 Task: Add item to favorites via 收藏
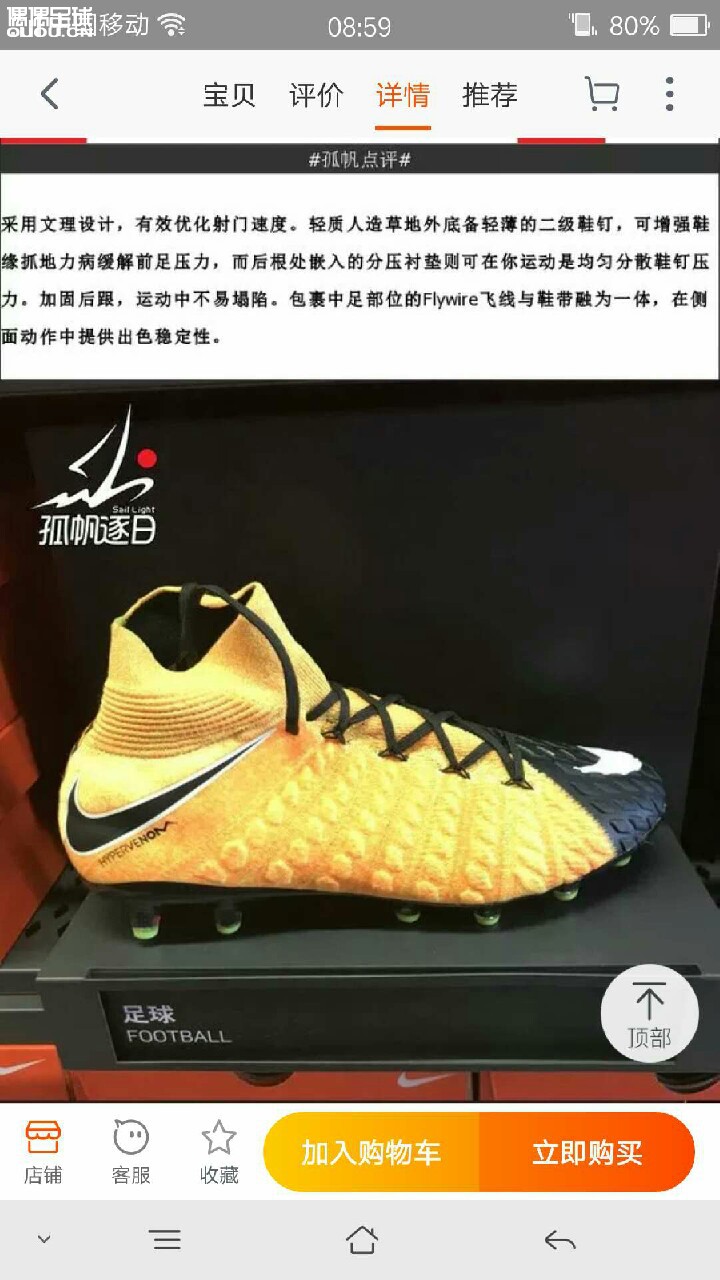[x=219, y=1152]
